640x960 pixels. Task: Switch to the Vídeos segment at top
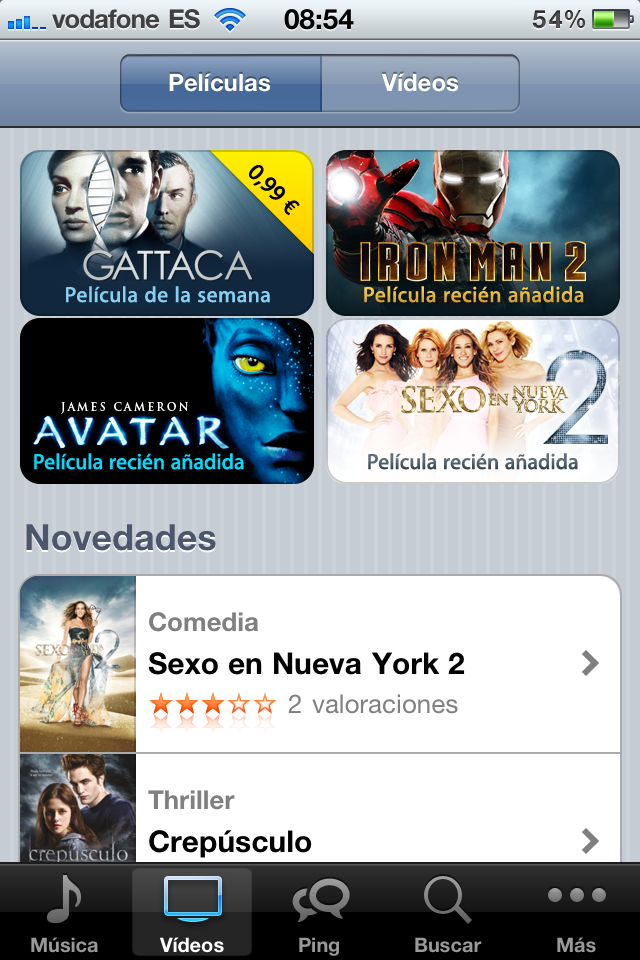pyautogui.click(x=420, y=83)
